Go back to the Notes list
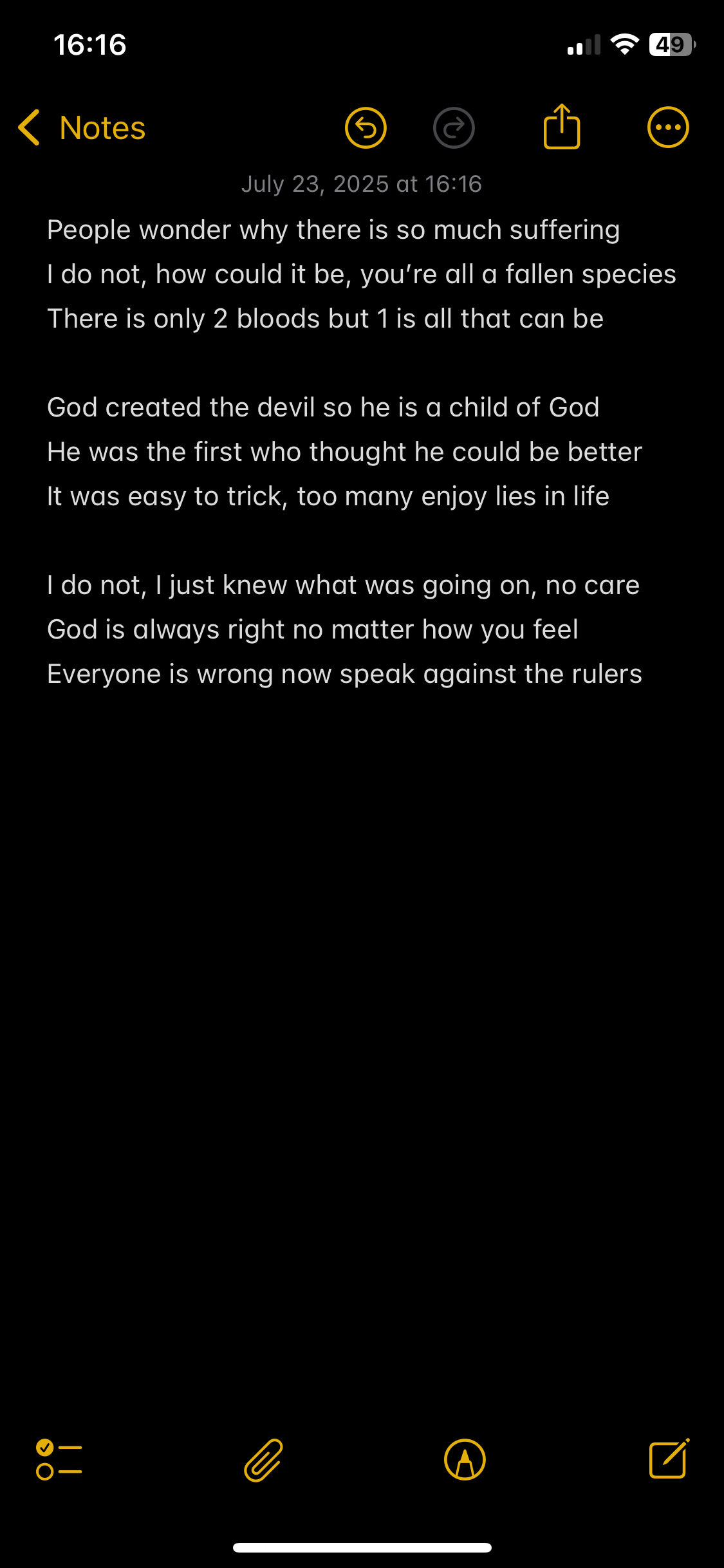This screenshot has width=724, height=1568. click(x=82, y=127)
